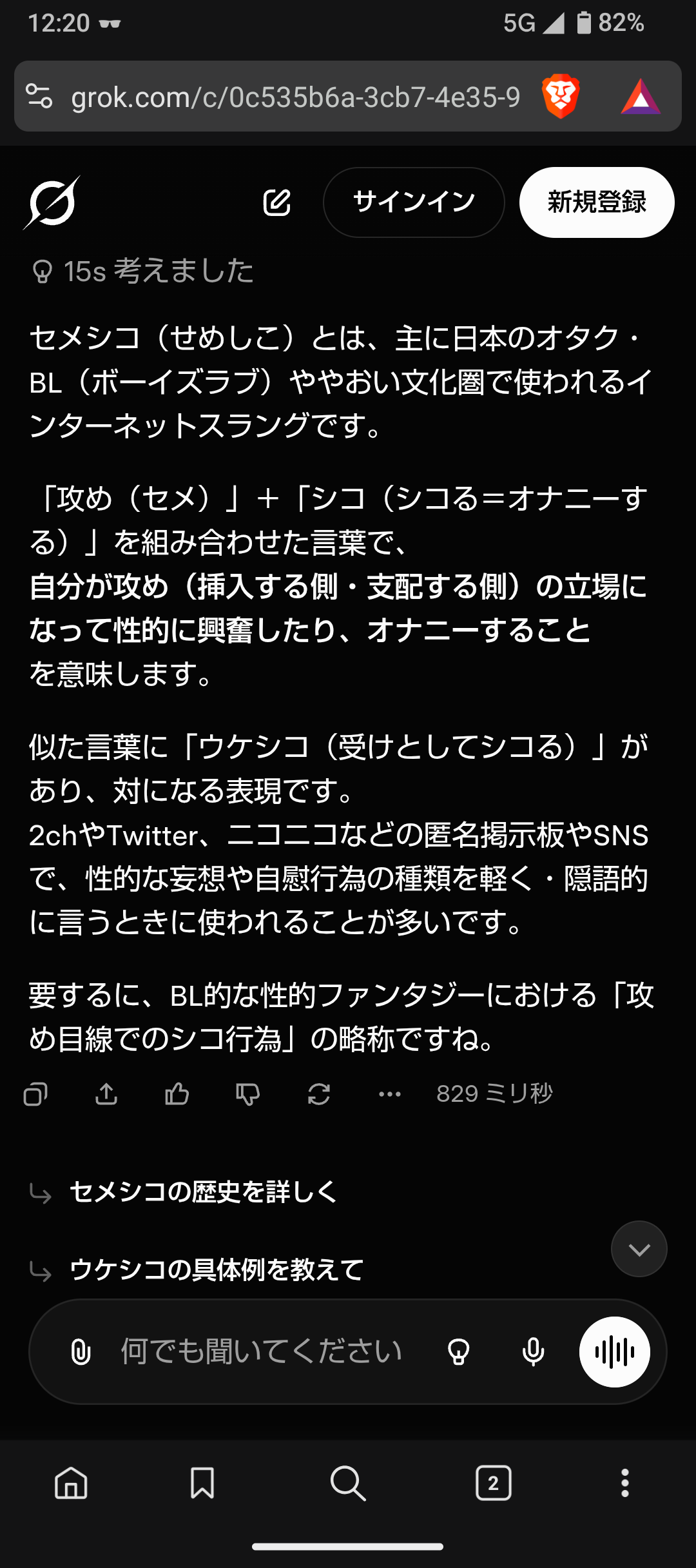Dislike the response with thumbs down

(x=248, y=1094)
